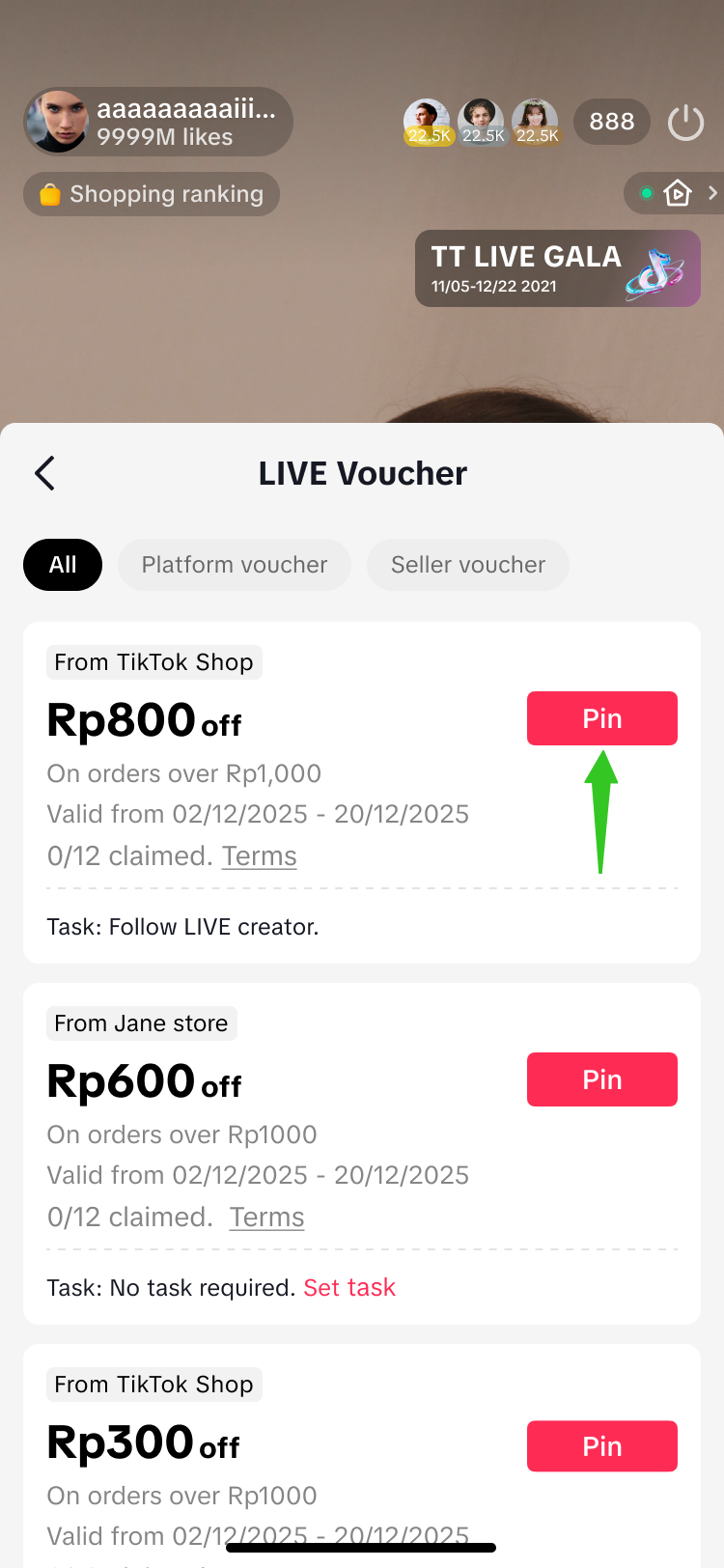
Task: Select the All voucher filter
Action: pyautogui.click(x=63, y=565)
